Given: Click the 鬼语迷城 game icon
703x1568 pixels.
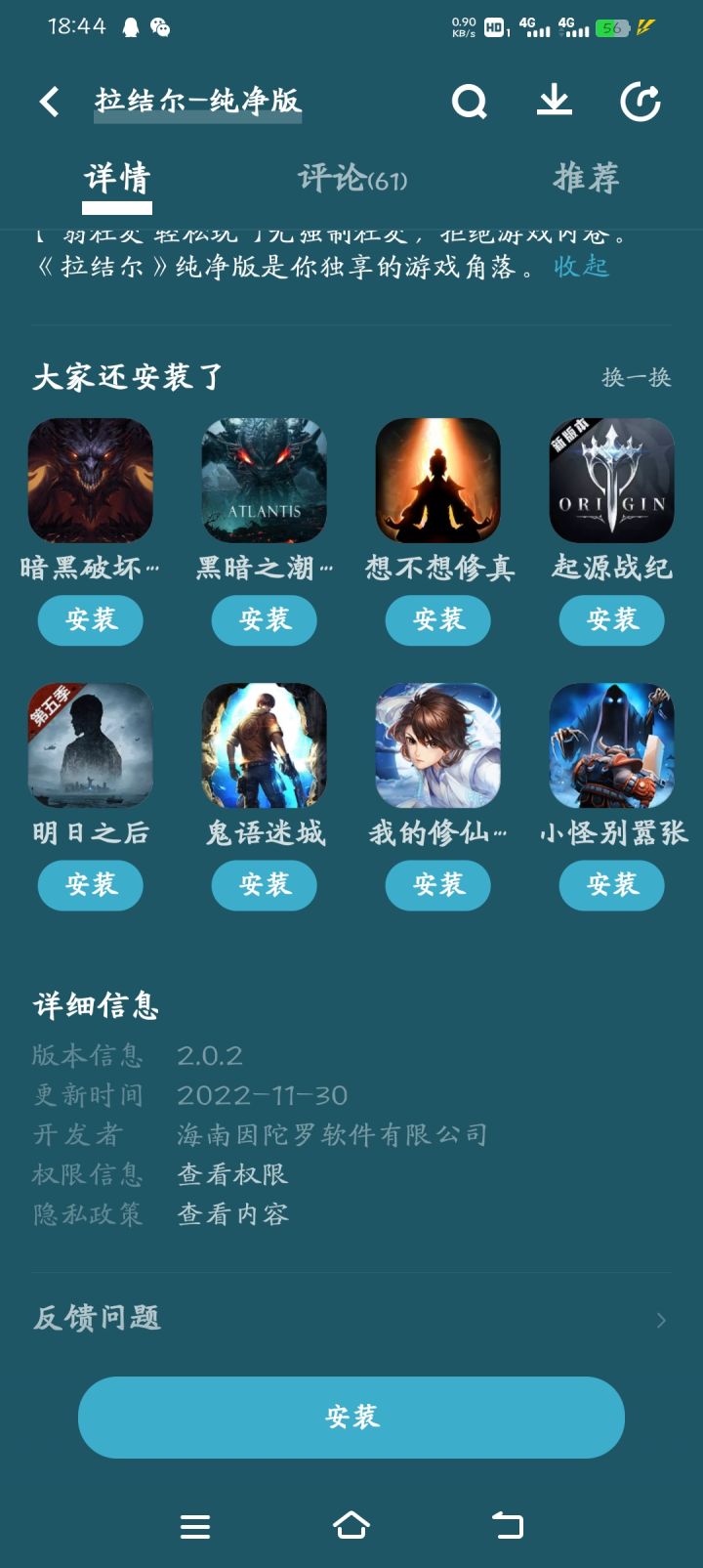Looking at the screenshot, I should (264, 745).
